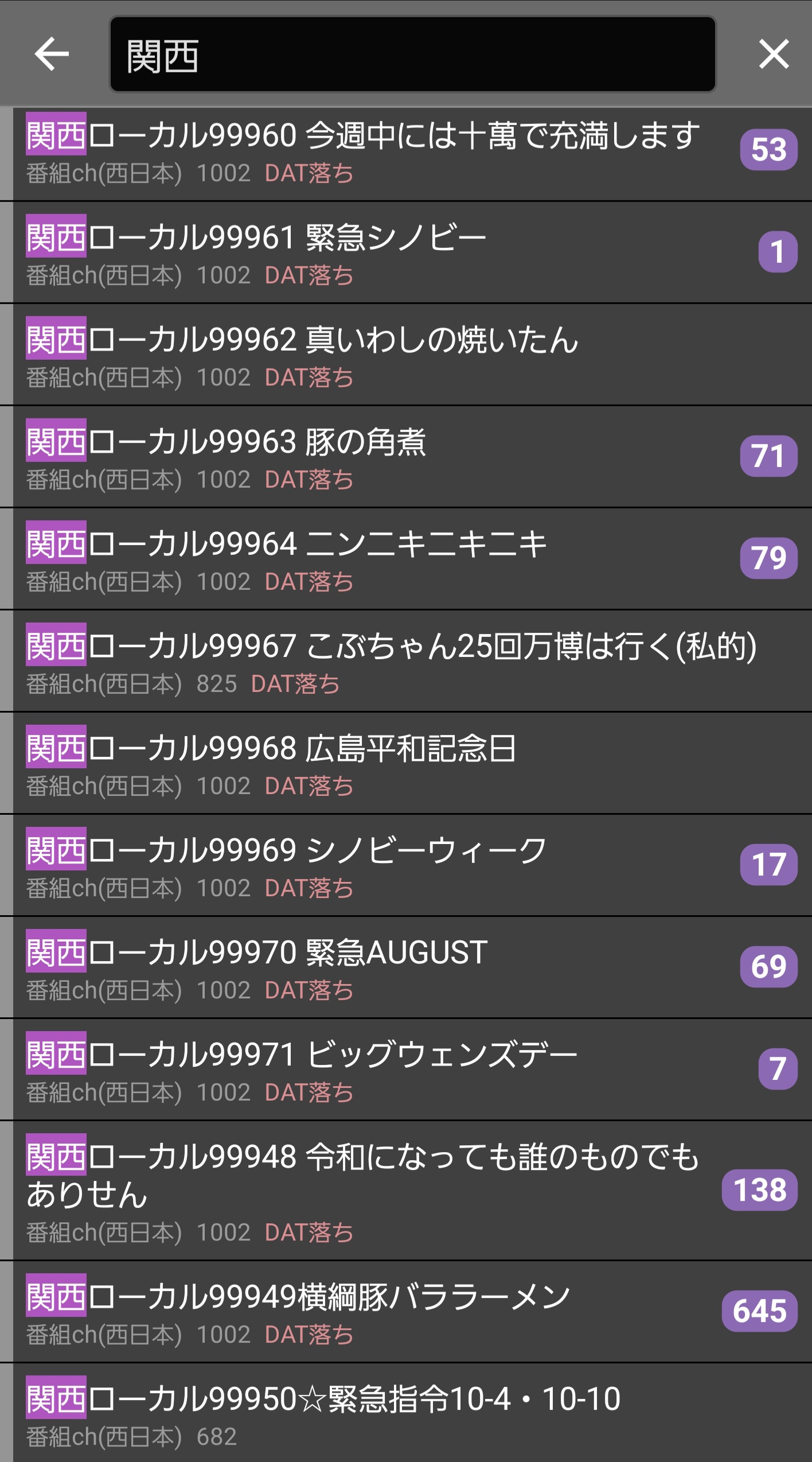Clear the search with the X icon
812x1462 pixels.
(x=774, y=55)
